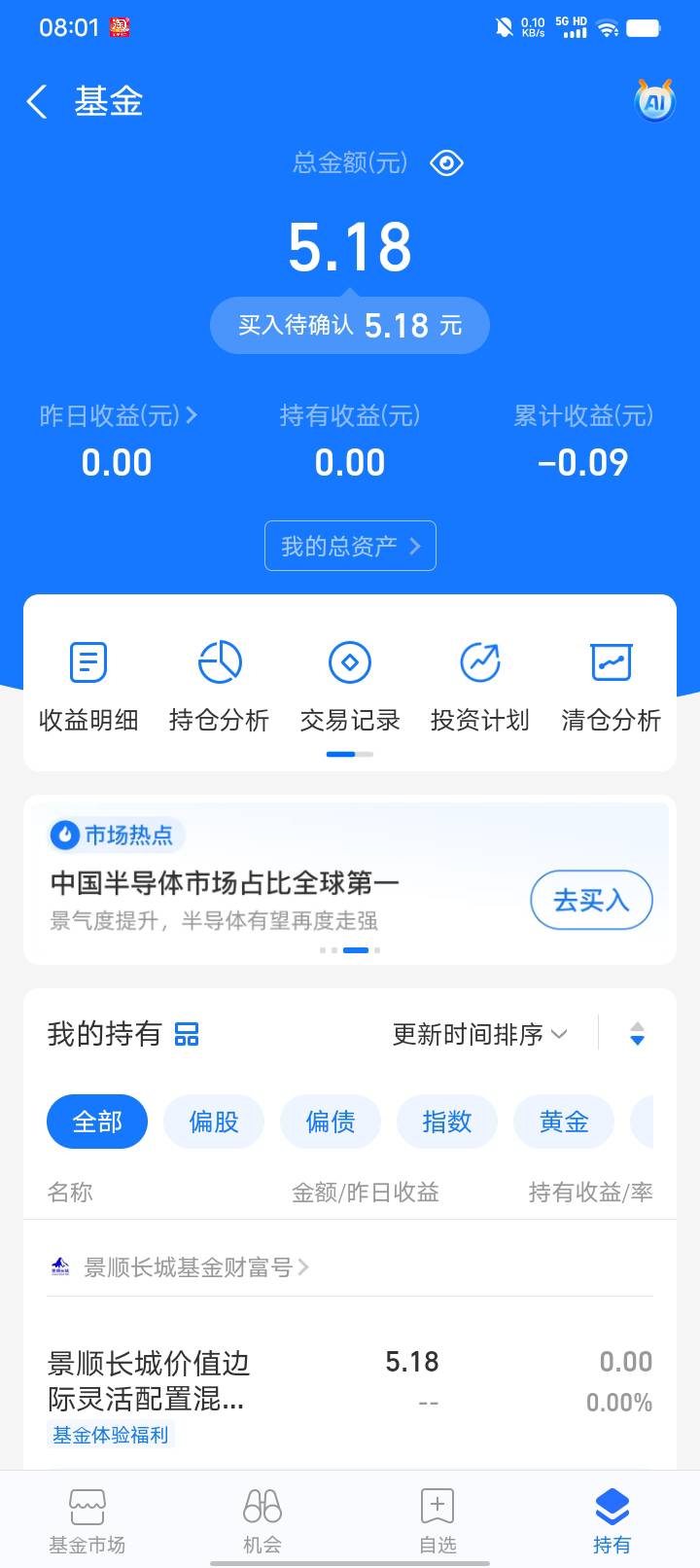
Task: Tap 去买入 on the 市场热点 banner
Action: click(x=590, y=900)
